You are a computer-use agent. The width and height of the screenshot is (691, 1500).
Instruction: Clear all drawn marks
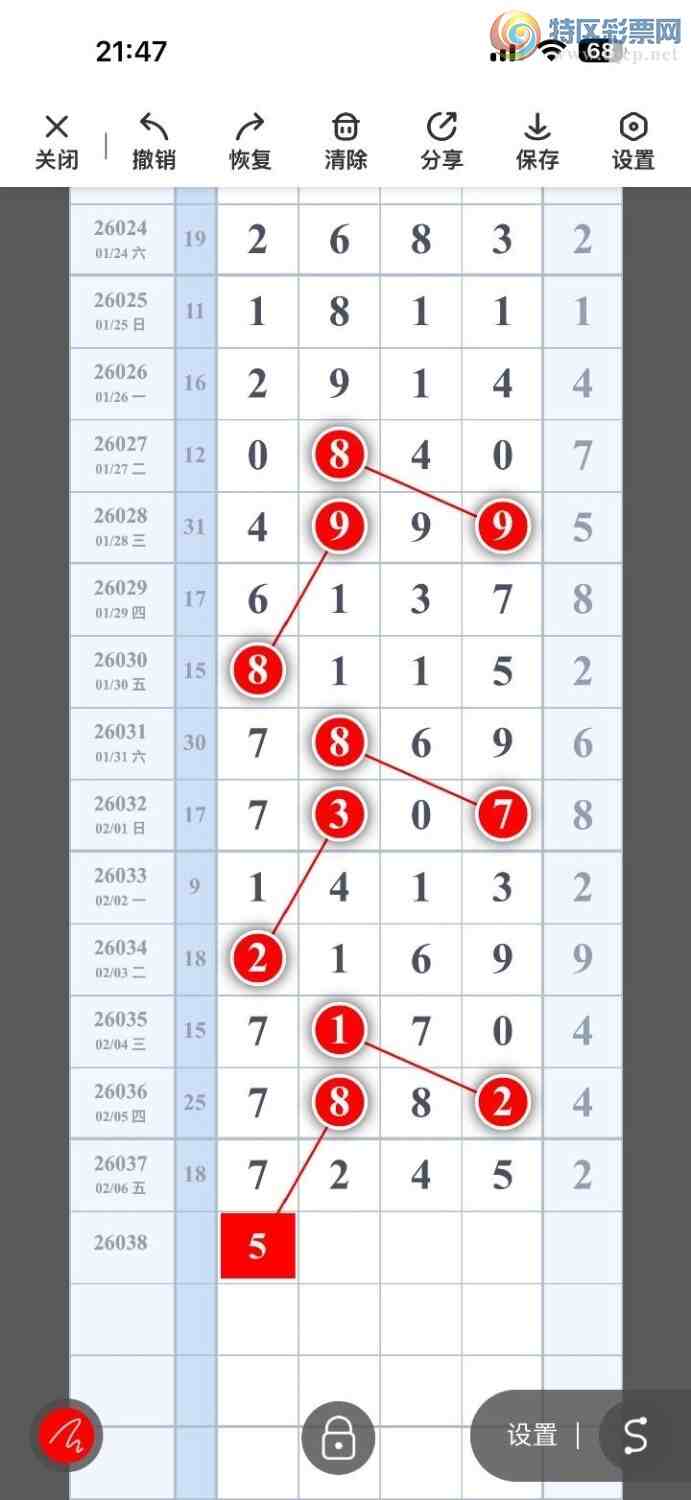tap(346, 142)
